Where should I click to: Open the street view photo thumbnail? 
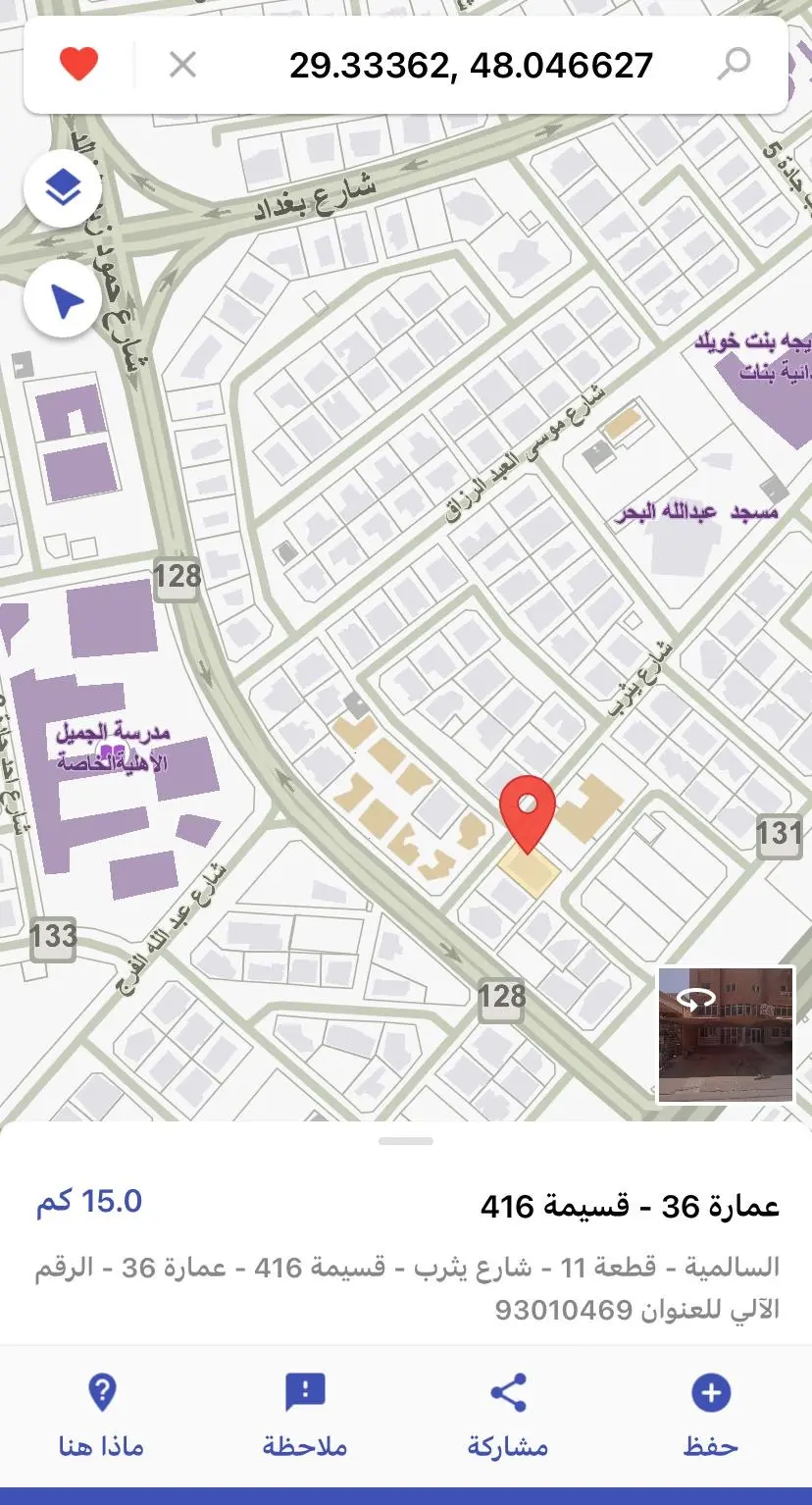click(x=726, y=1035)
